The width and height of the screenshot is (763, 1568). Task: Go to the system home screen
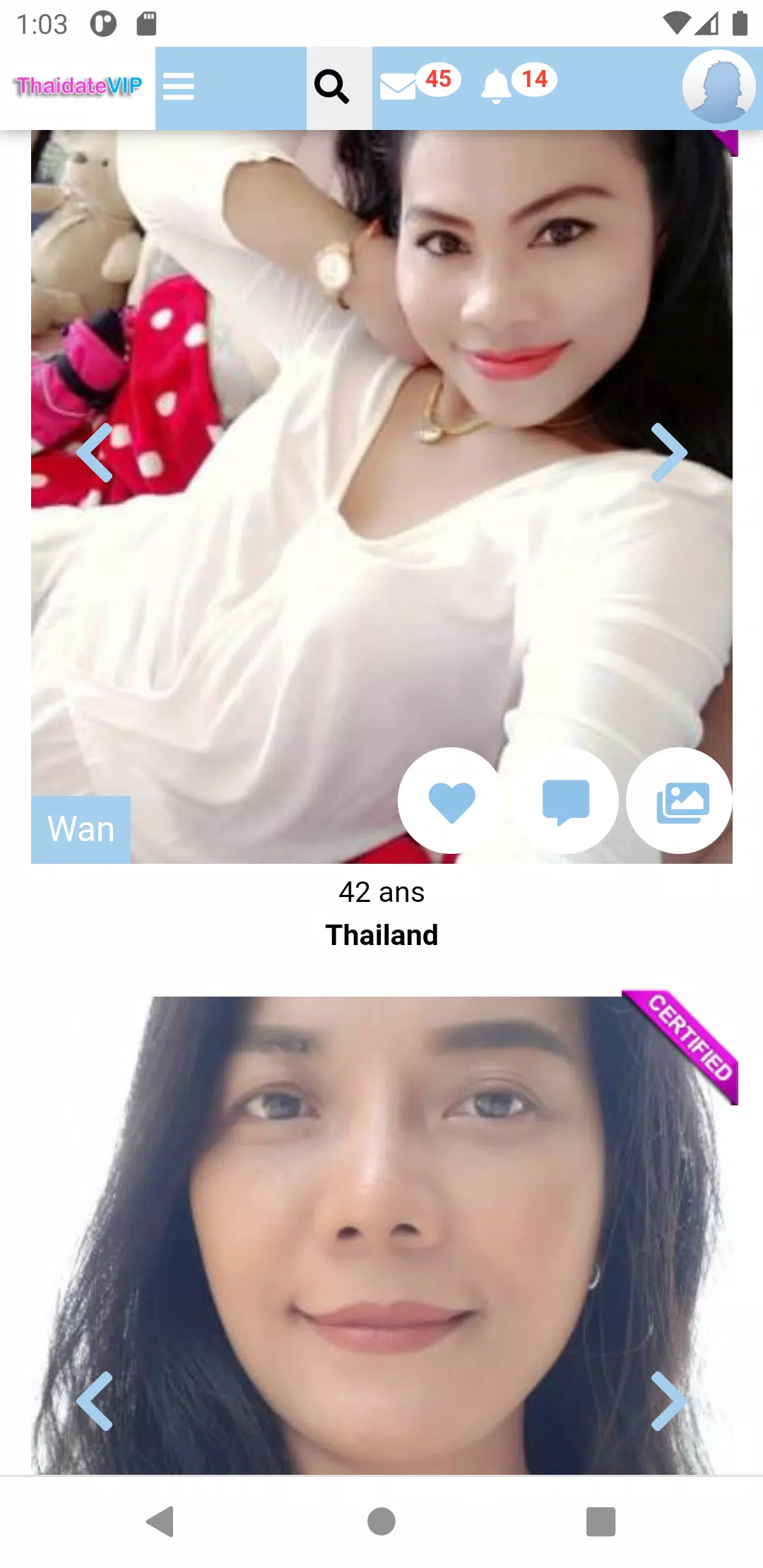(x=381, y=1521)
